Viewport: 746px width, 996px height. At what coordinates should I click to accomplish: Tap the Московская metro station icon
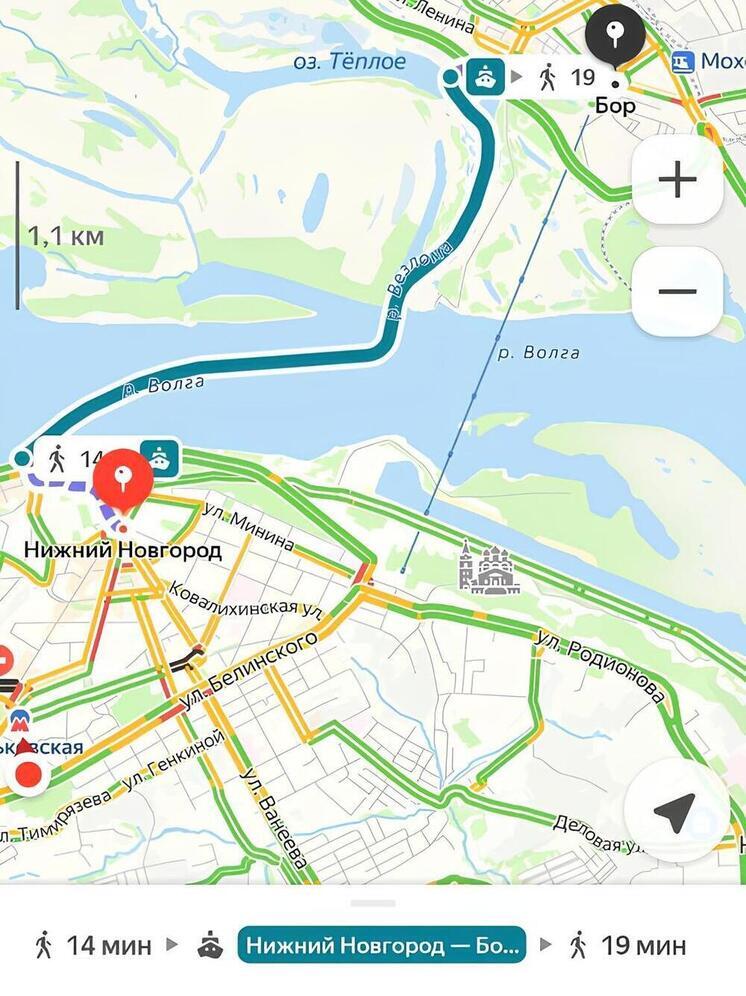click(19, 721)
